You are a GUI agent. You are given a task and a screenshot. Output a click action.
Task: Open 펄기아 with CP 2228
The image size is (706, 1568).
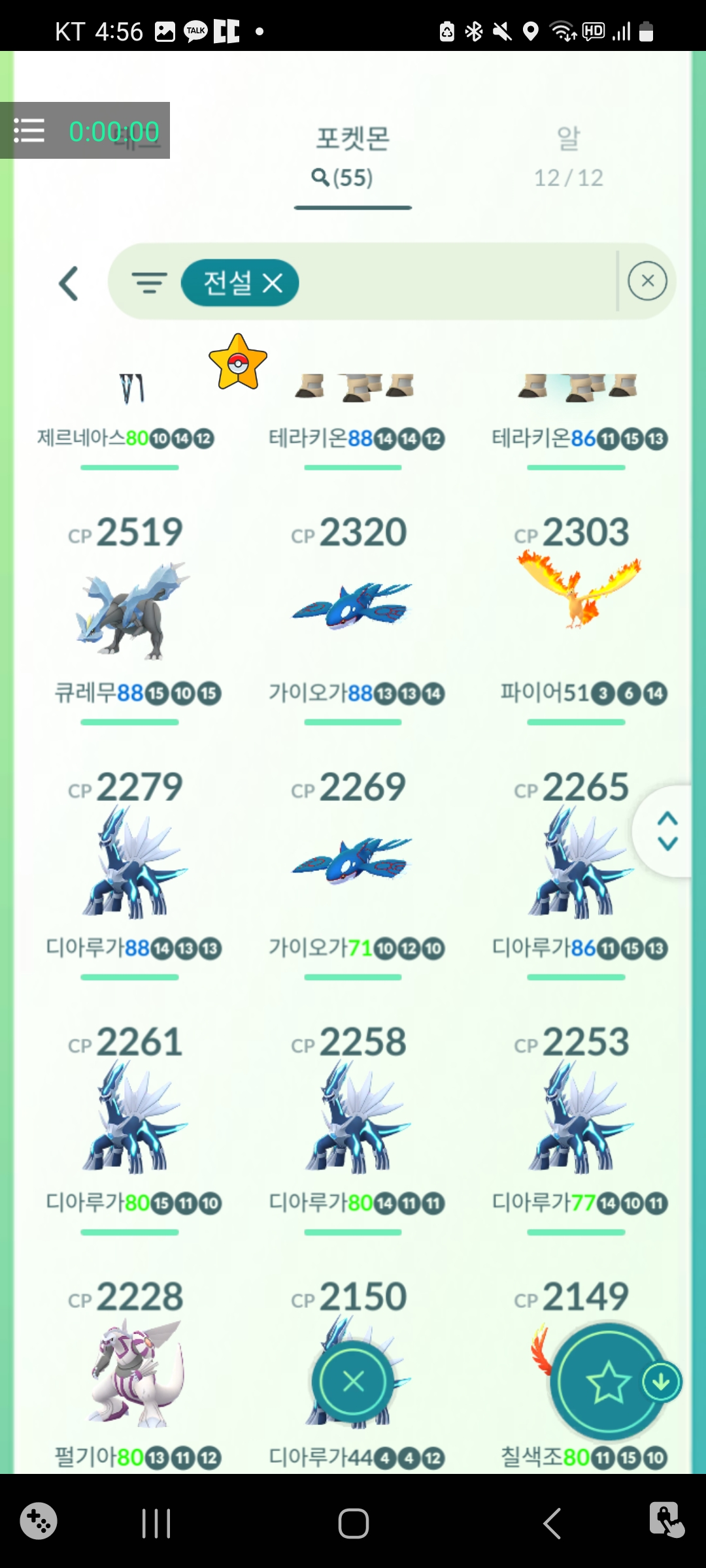(130, 1372)
